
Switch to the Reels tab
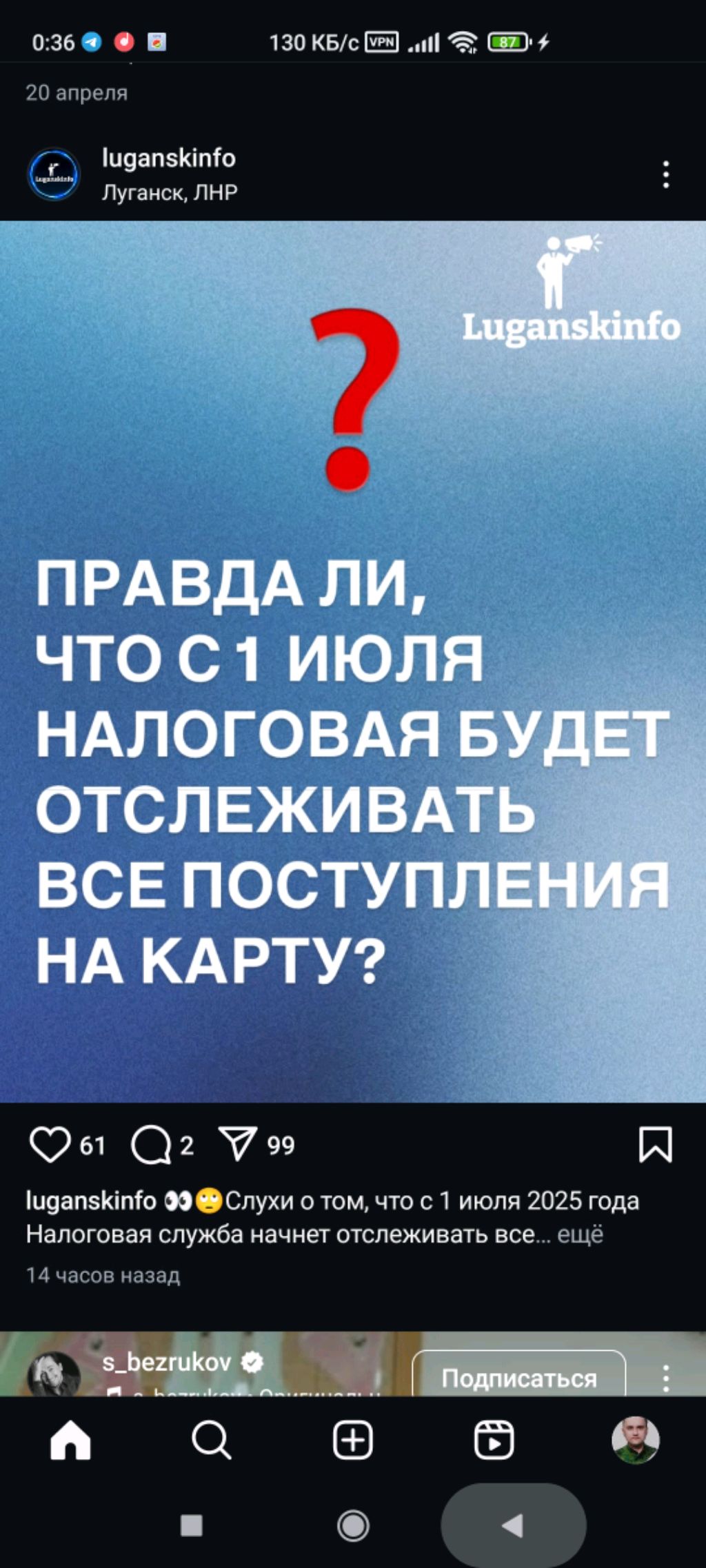(x=494, y=1440)
